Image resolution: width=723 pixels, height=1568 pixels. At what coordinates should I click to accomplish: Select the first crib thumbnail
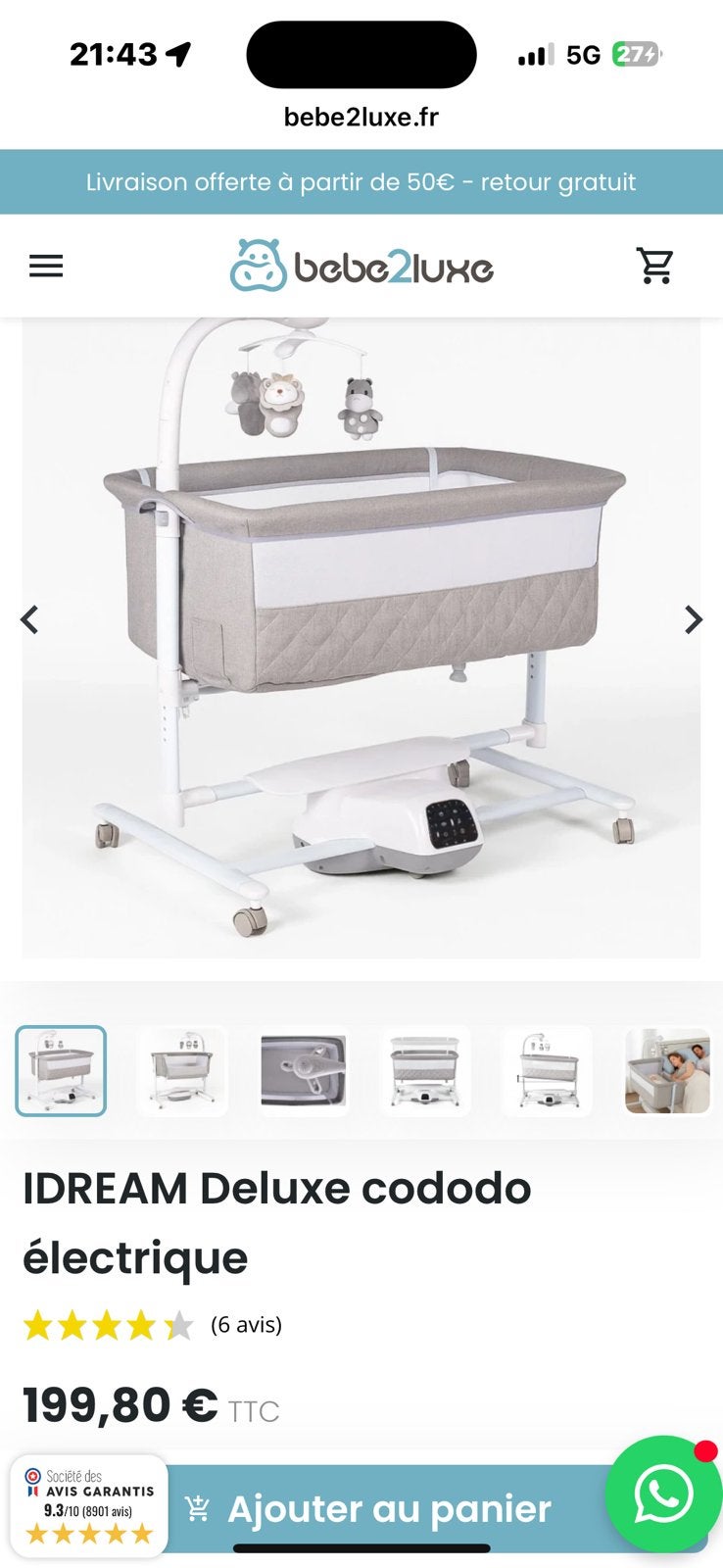tap(61, 1071)
